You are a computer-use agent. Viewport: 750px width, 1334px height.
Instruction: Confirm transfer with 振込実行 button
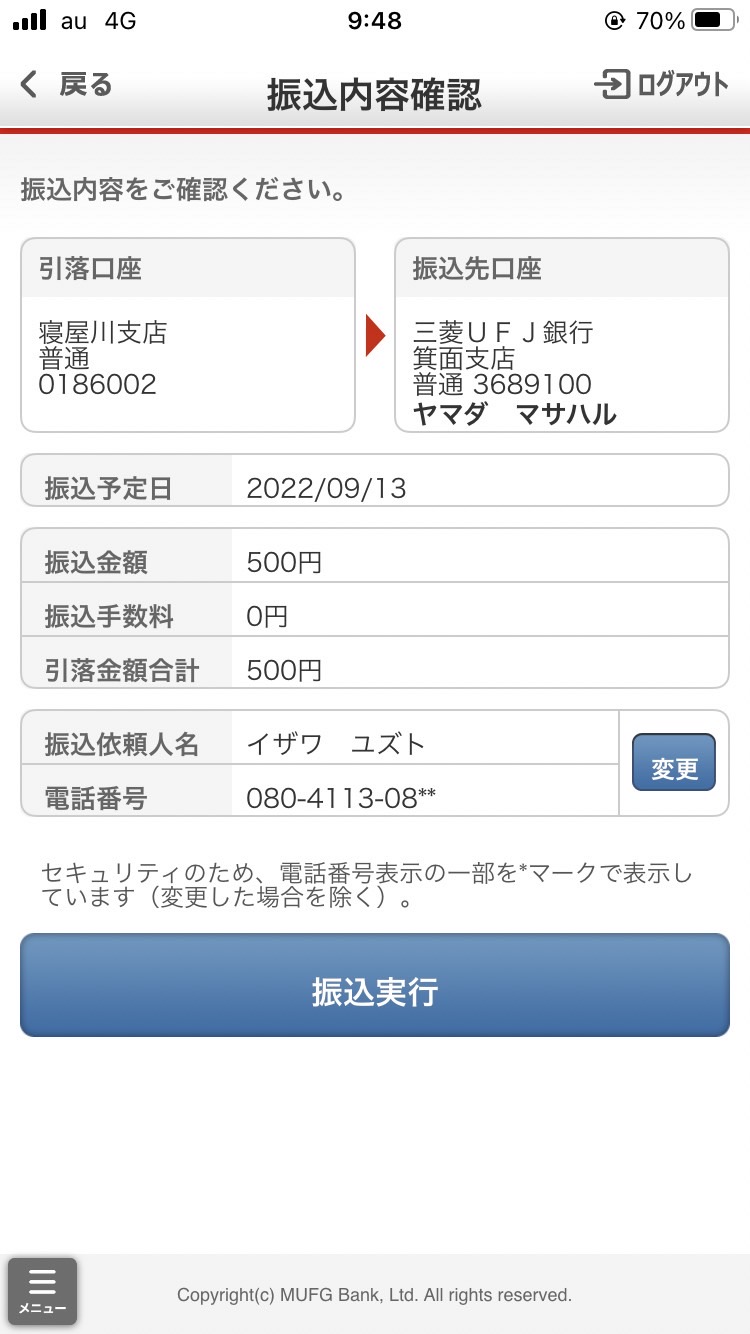pos(375,985)
